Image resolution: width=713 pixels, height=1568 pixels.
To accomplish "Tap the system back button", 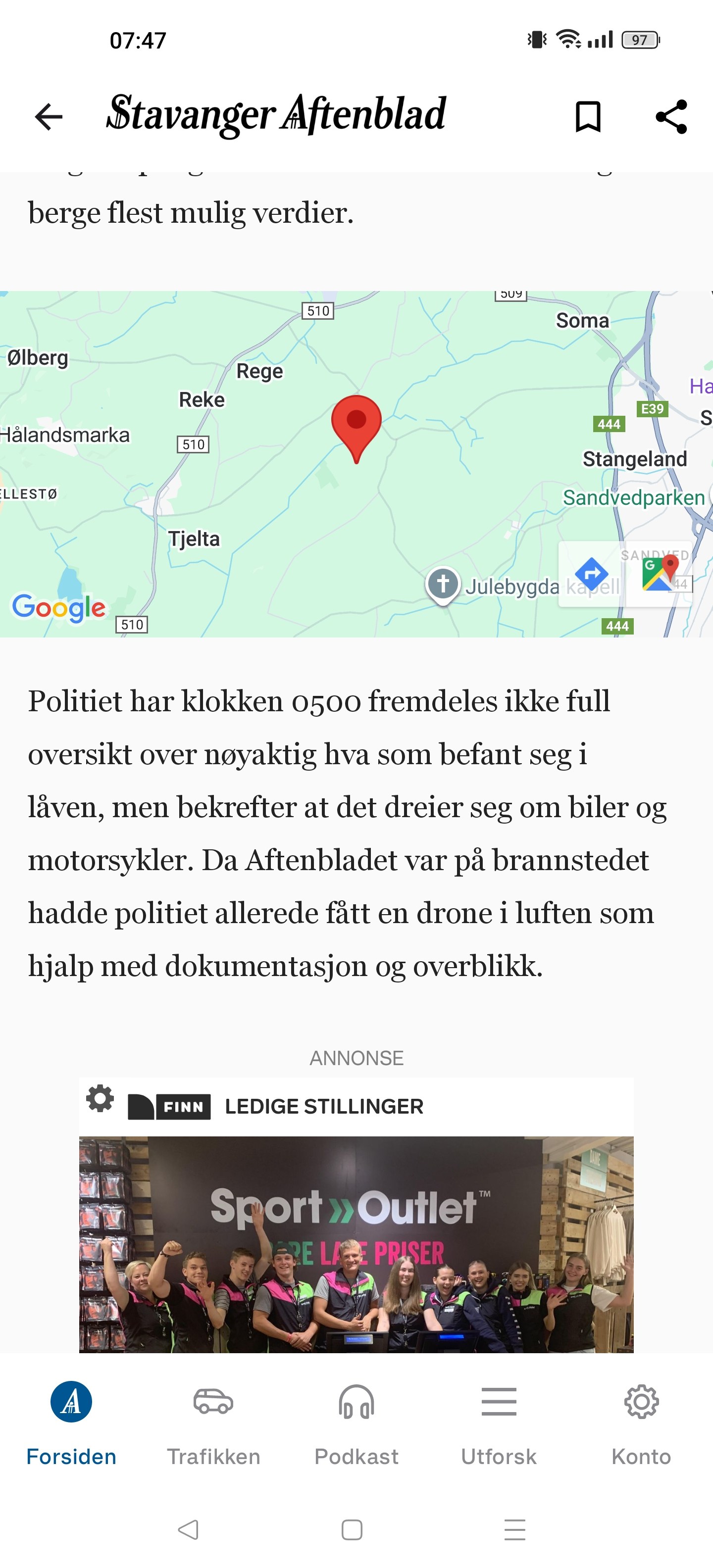I will (x=188, y=1530).
